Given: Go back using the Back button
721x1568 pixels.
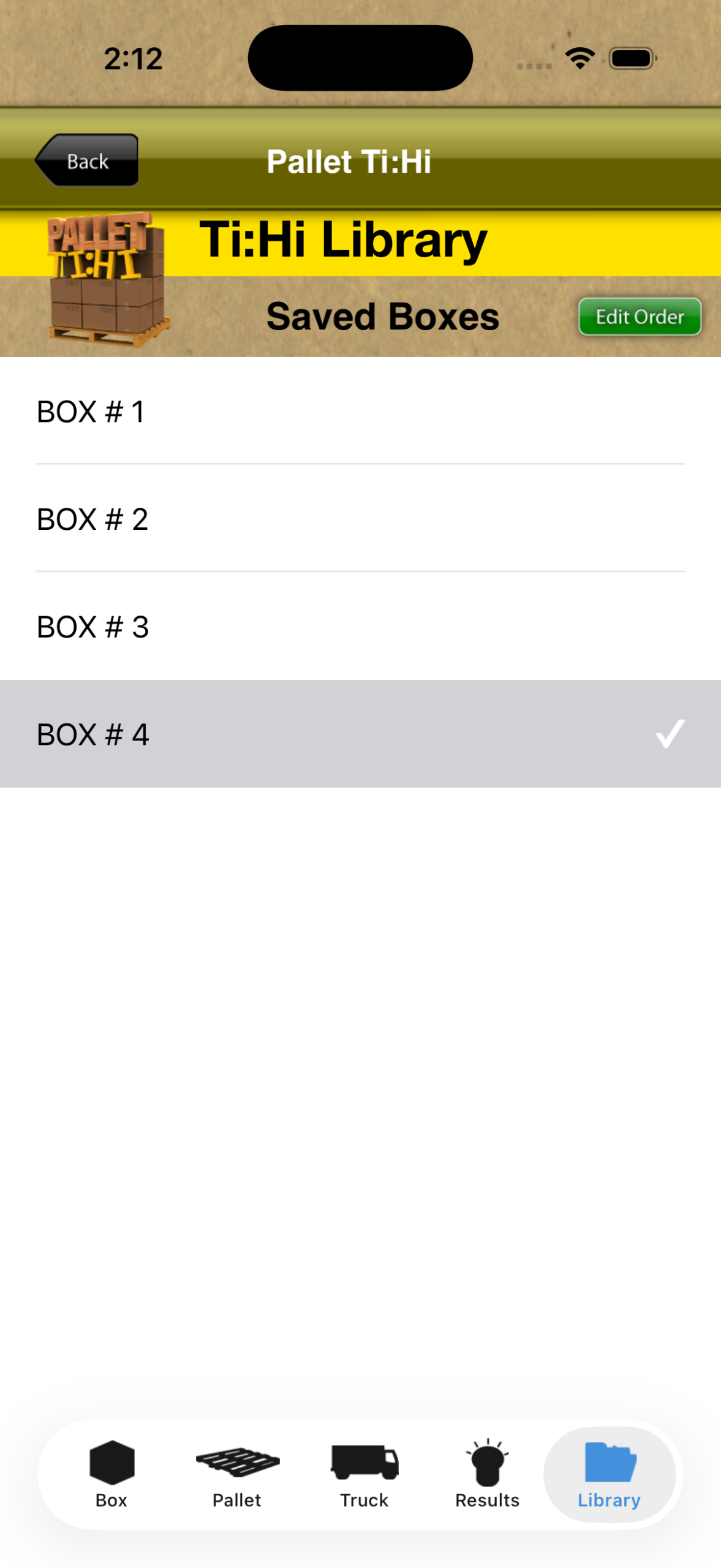Looking at the screenshot, I should (86, 160).
